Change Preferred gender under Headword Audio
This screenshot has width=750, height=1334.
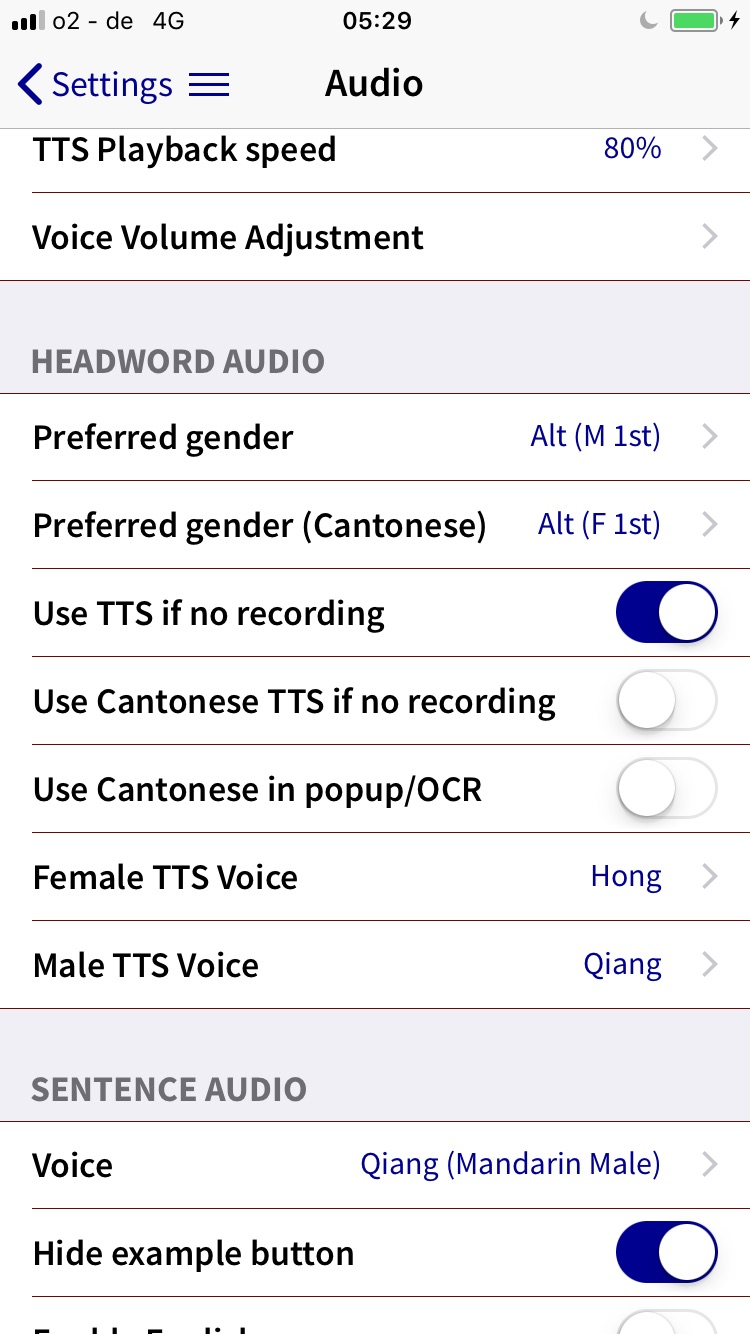coord(375,437)
